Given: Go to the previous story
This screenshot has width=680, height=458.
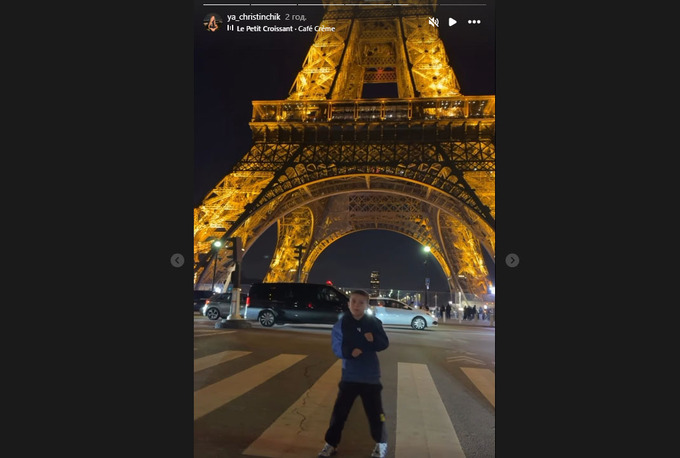Looking at the screenshot, I should (177, 260).
